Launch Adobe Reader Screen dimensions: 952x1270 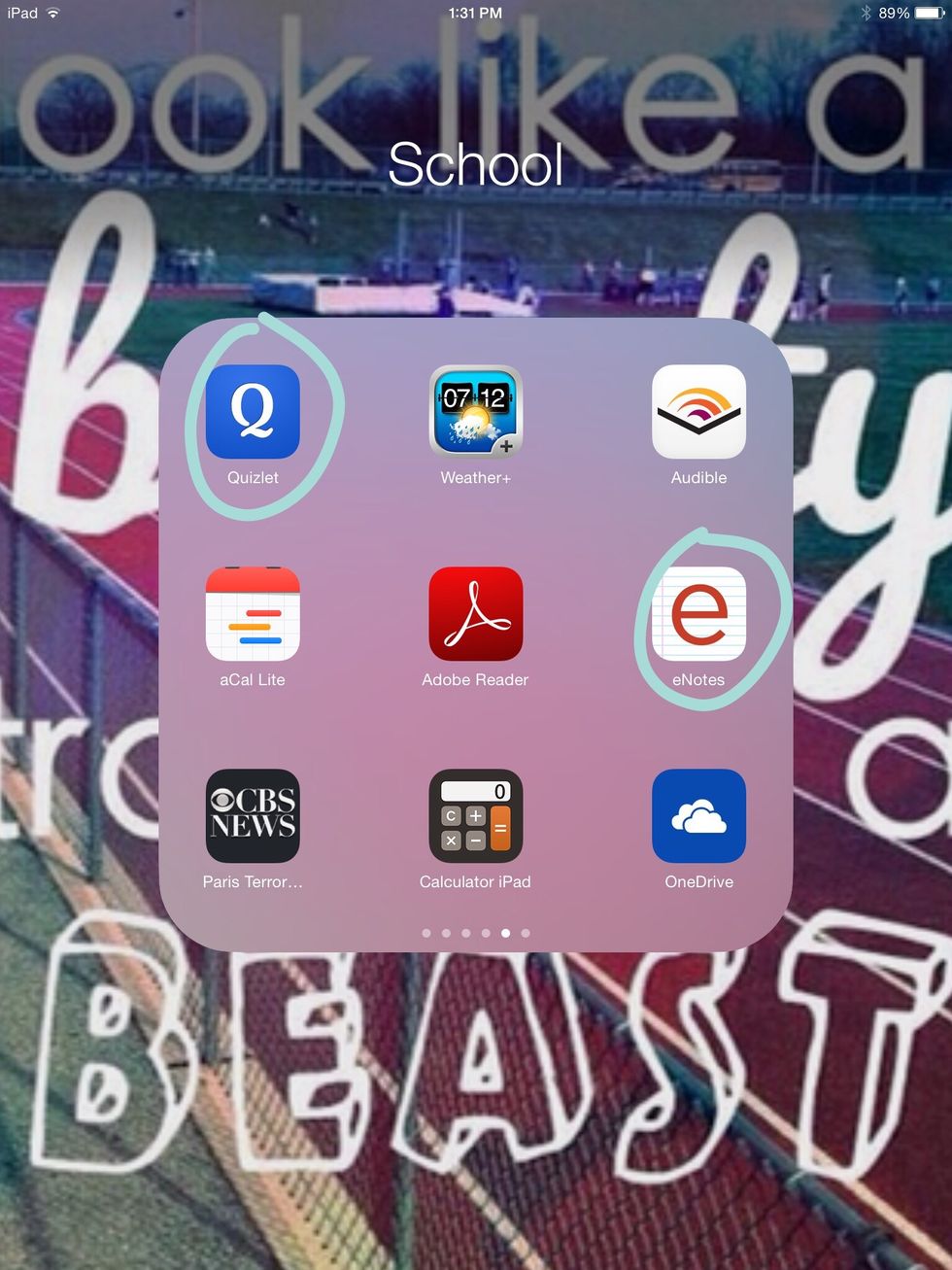(x=476, y=614)
